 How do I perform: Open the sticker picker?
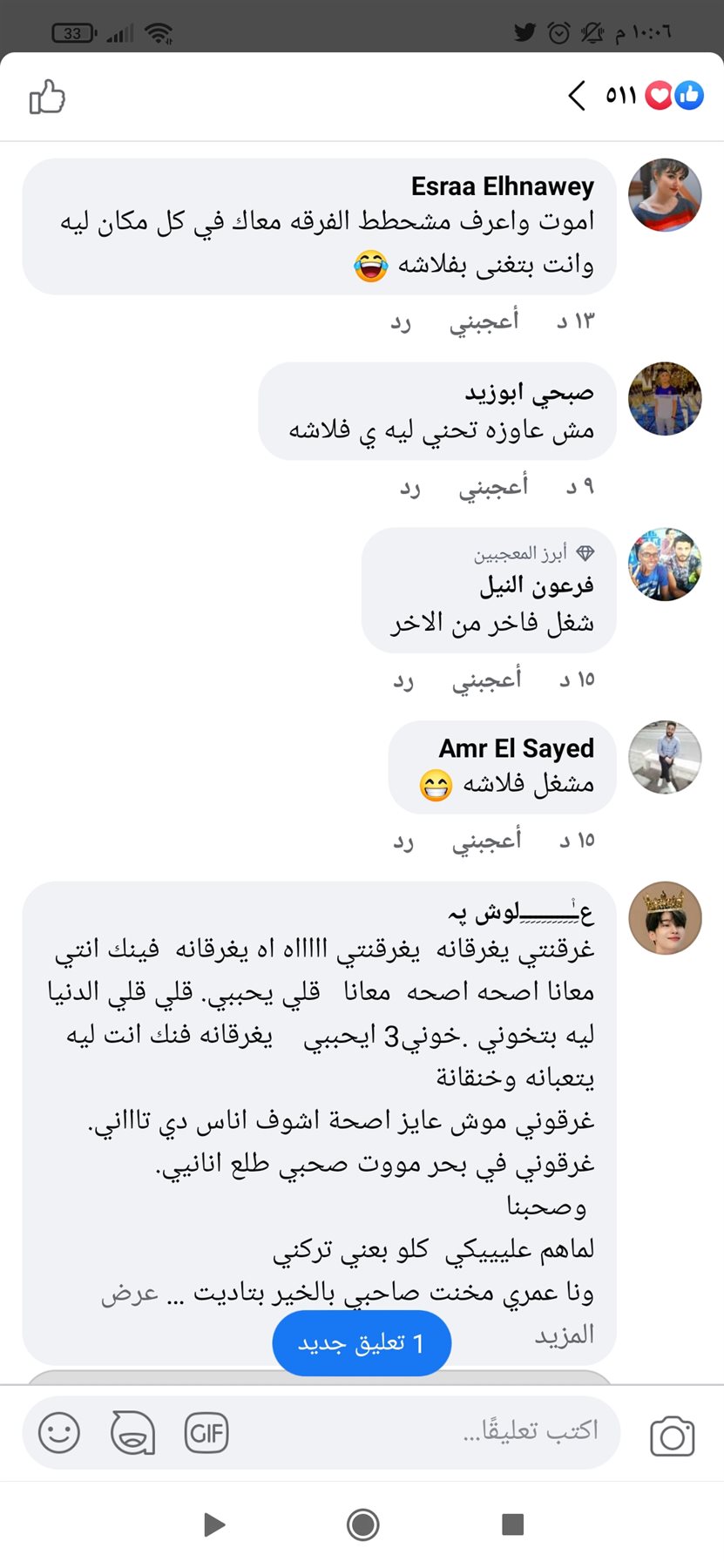[x=132, y=1433]
